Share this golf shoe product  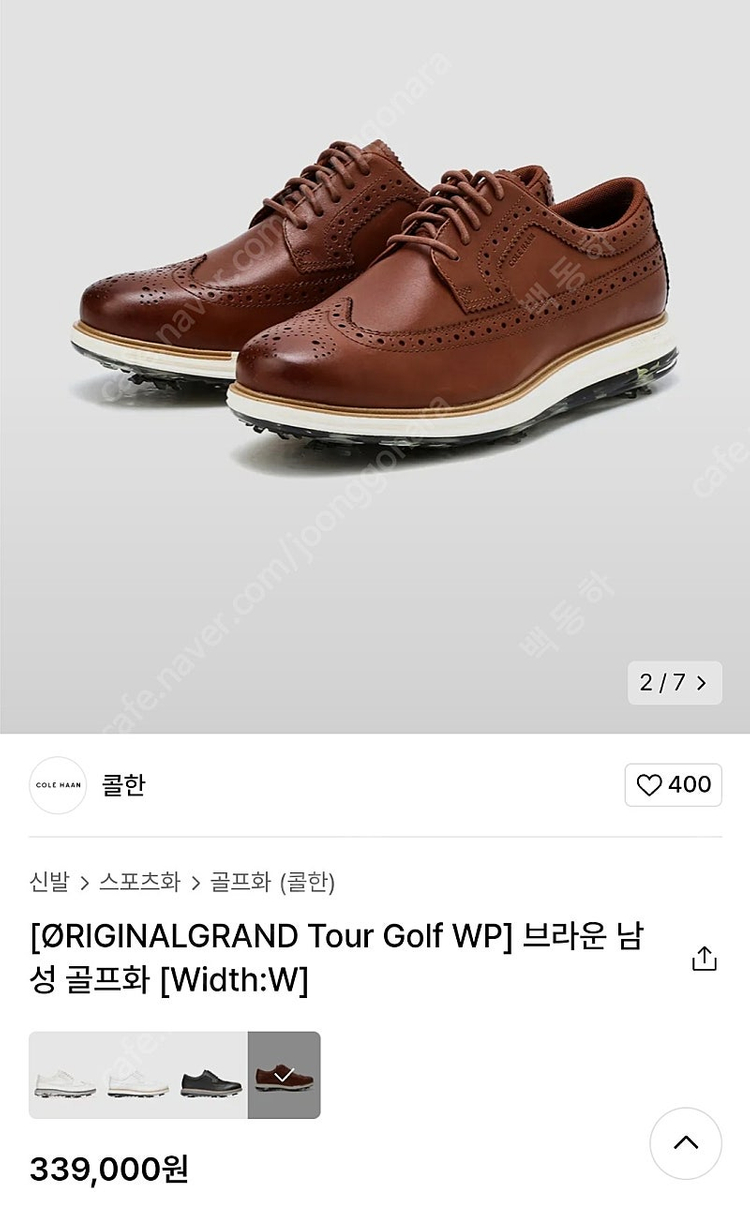click(x=704, y=958)
